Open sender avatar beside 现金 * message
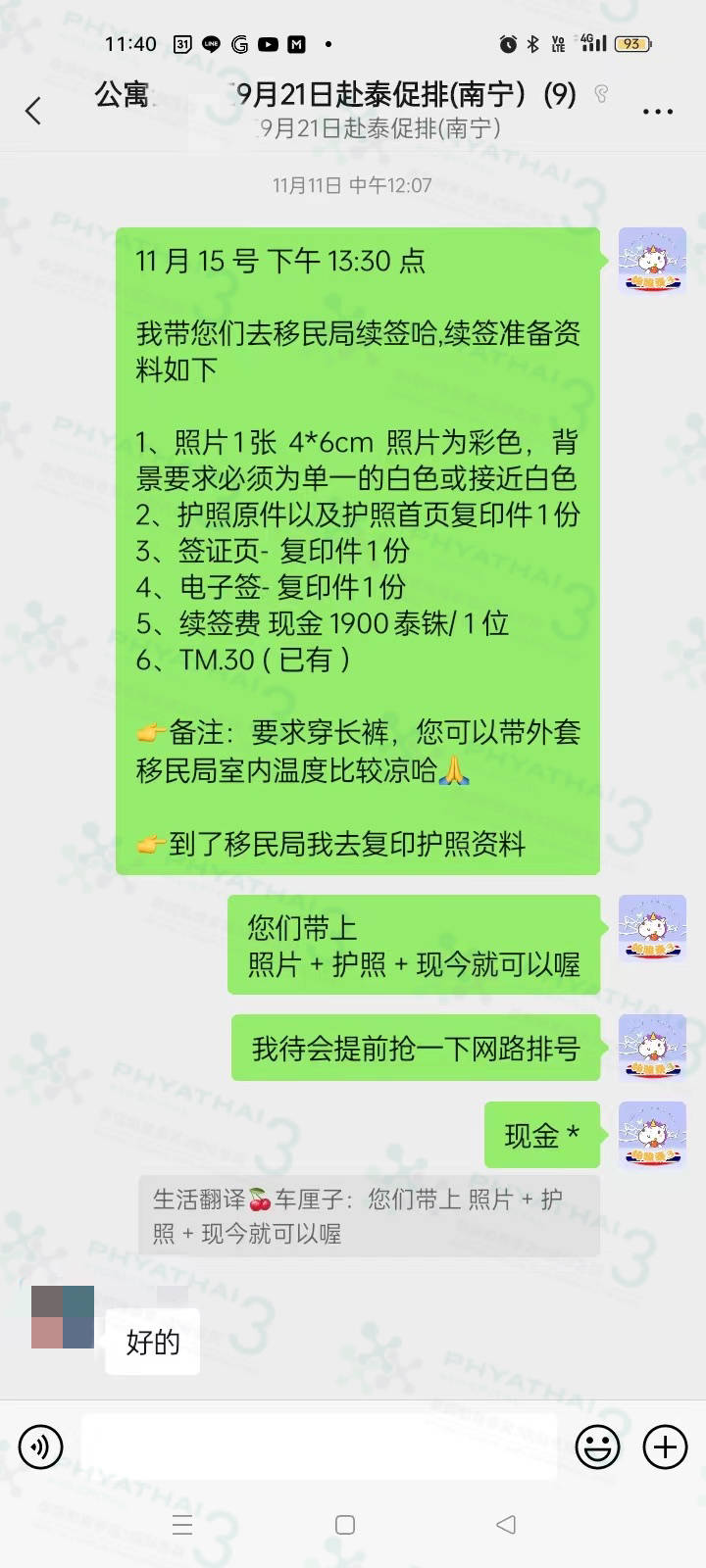 coord(652,1135)
